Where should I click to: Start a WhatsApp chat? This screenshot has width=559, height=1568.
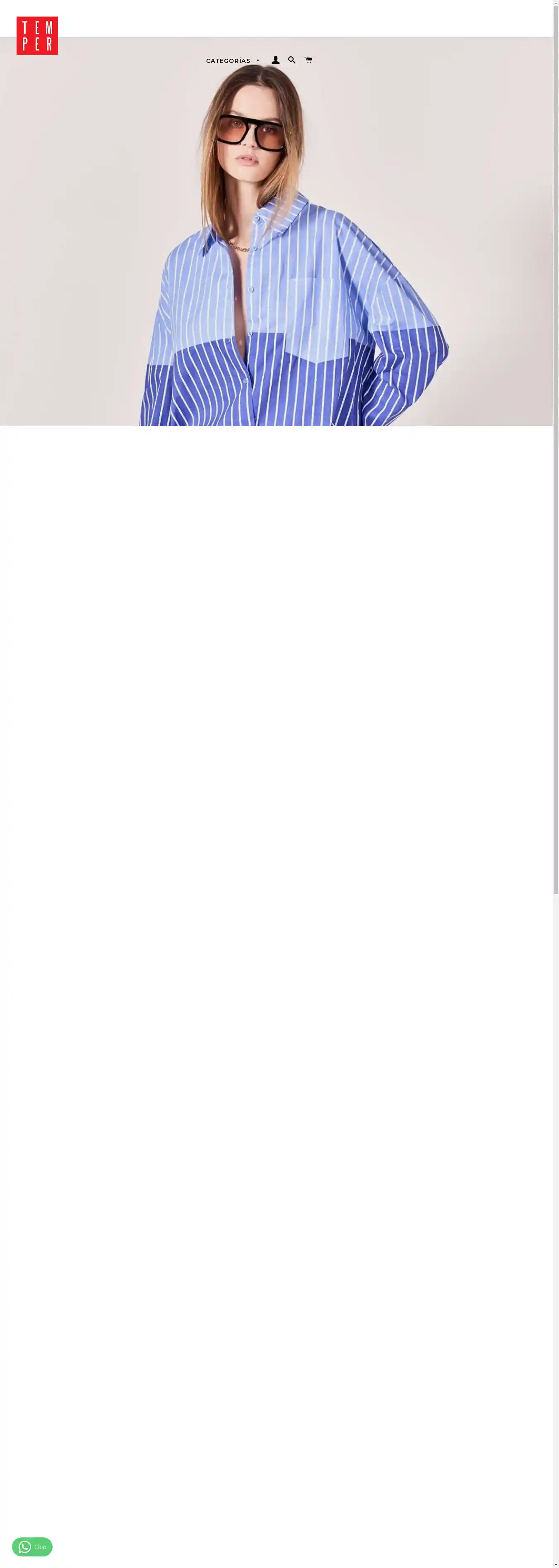pyautogui.click(x=32, y=1547)
